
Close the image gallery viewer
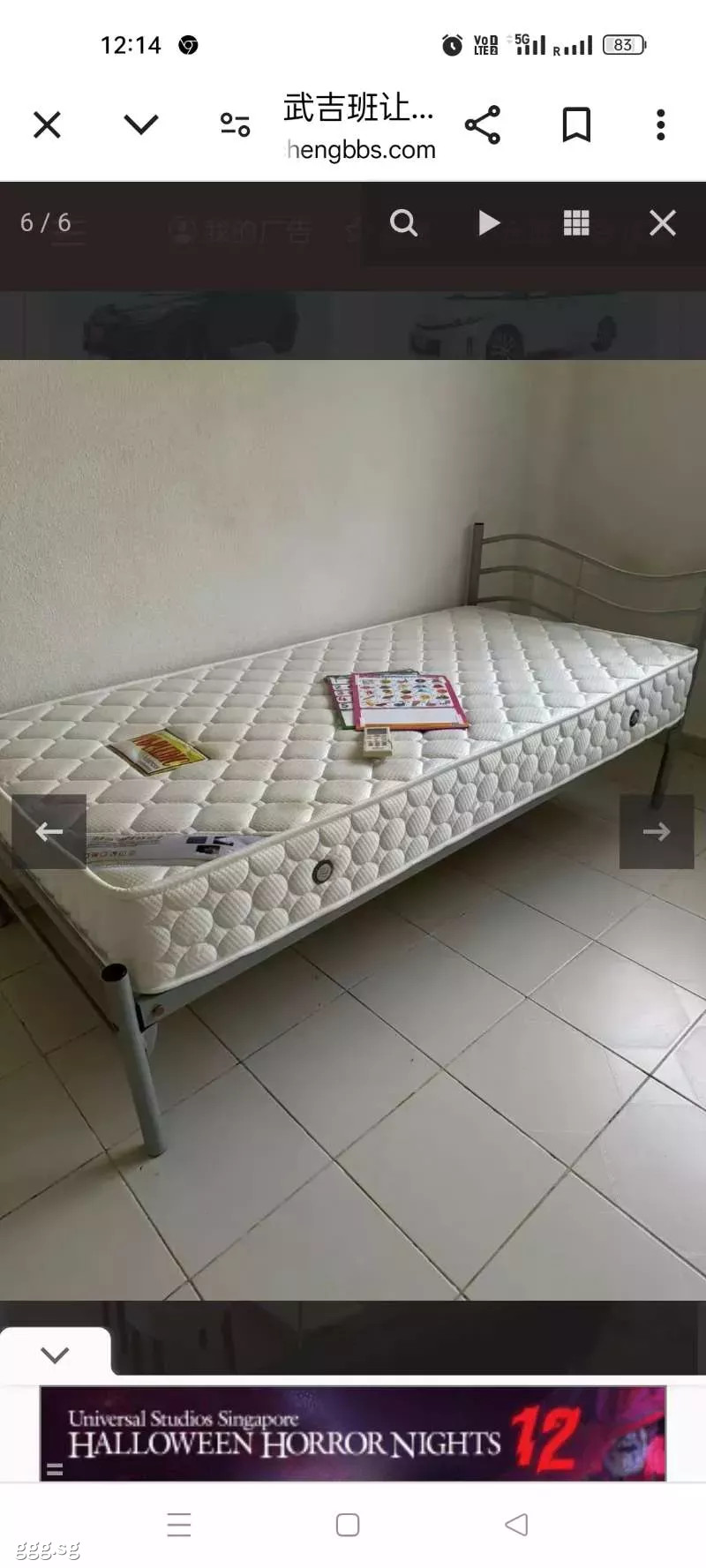[x=663, y=222]
